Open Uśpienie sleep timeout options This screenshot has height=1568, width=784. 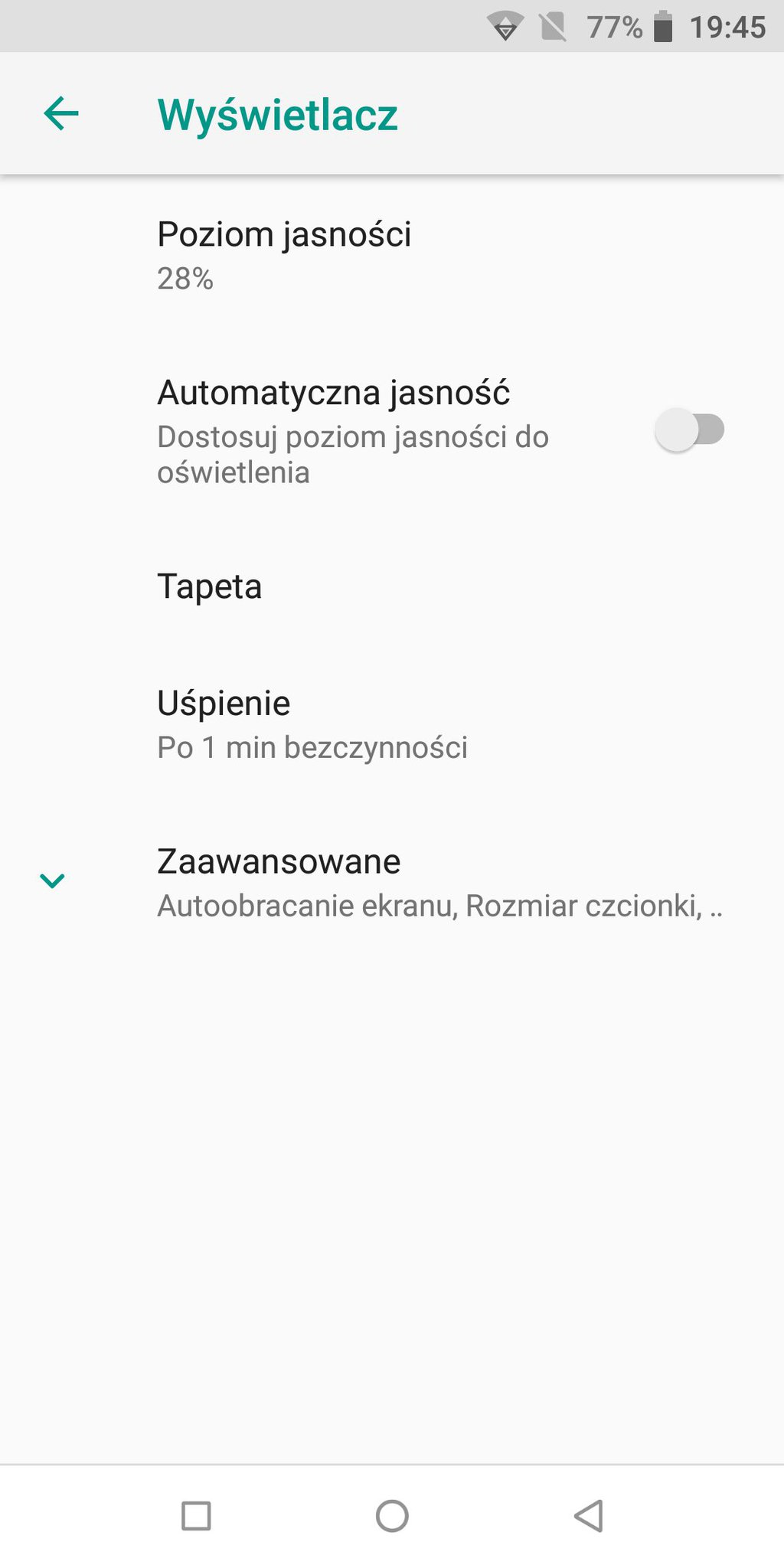click(x=392, y=724)
